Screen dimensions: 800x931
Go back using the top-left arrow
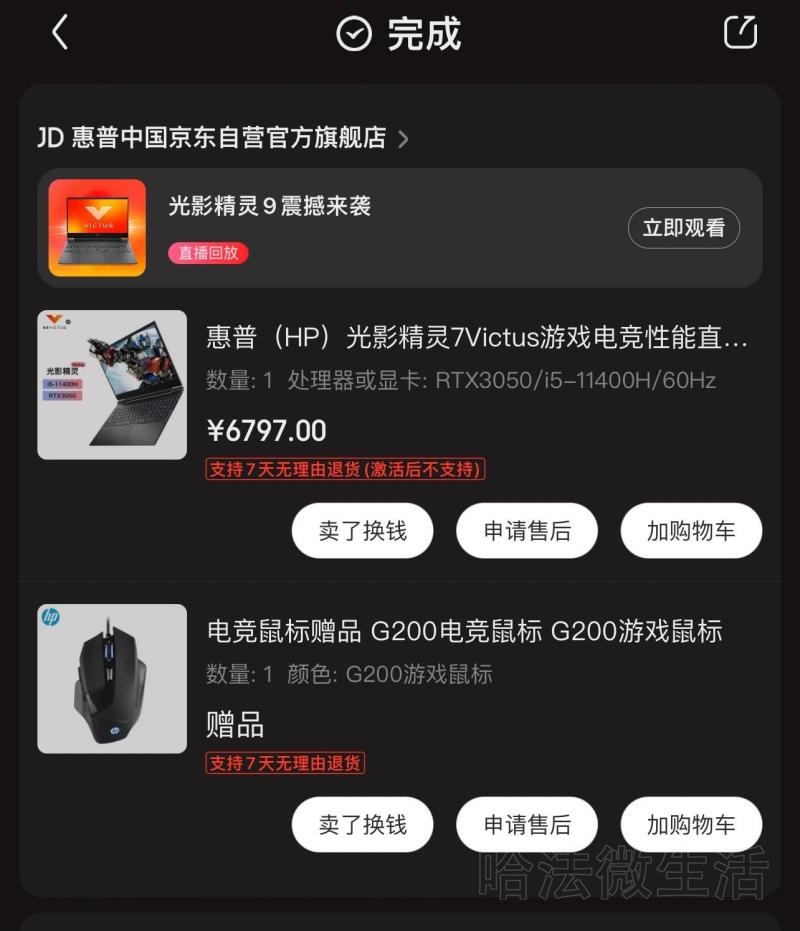[60, 33]
